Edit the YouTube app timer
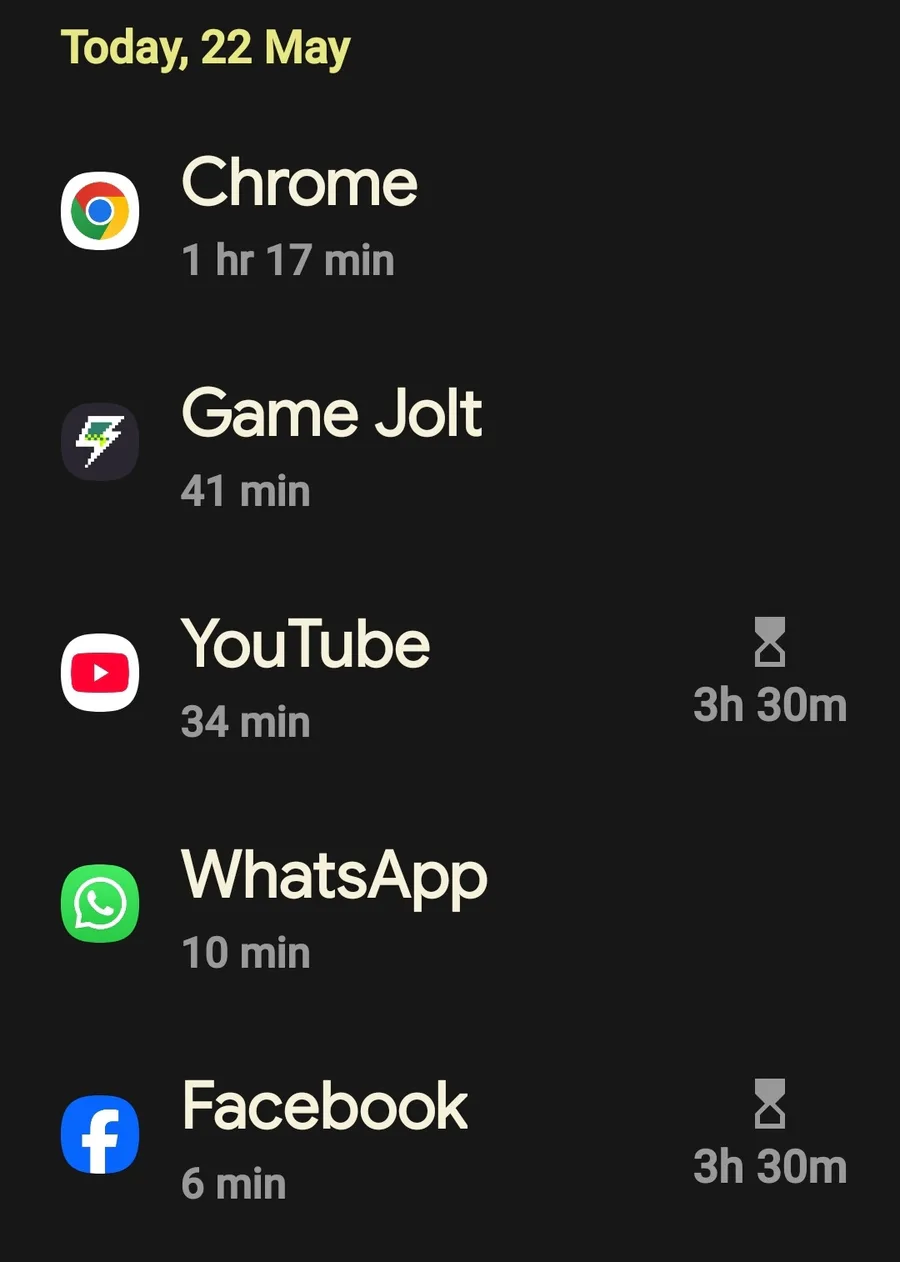Image resolution: width=900 pixels, height=1262 pixels. [770, 672]
